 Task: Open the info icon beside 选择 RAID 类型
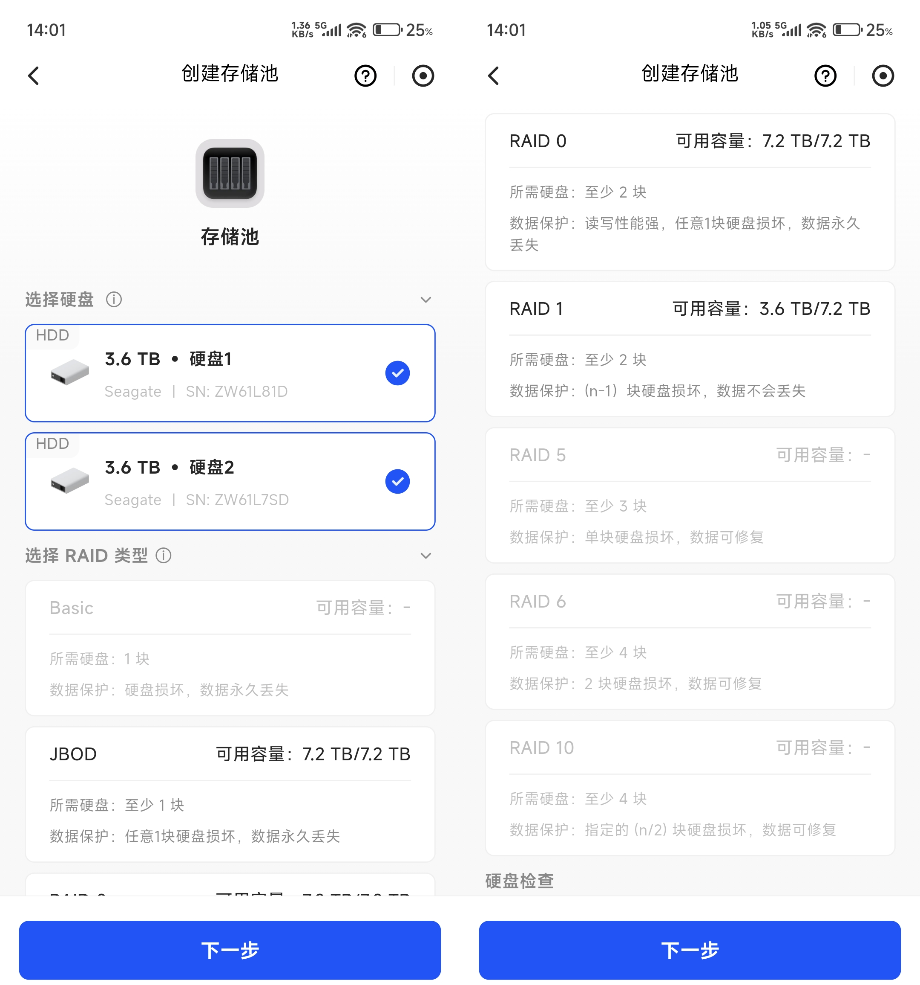click(163, 556)
